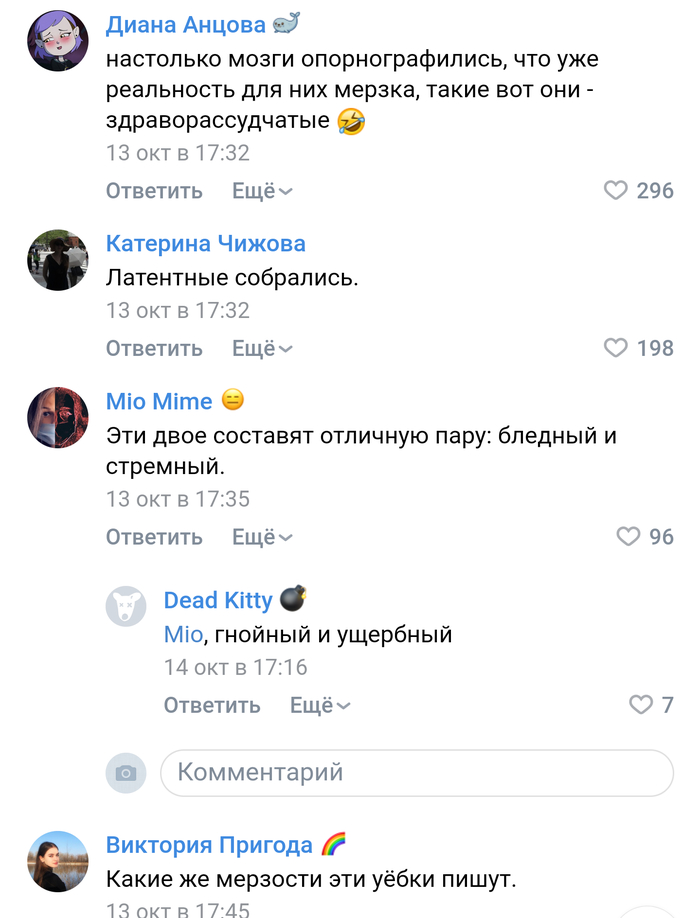
Task: Reply to Катерина Чижова's comment
Action: 154,348
